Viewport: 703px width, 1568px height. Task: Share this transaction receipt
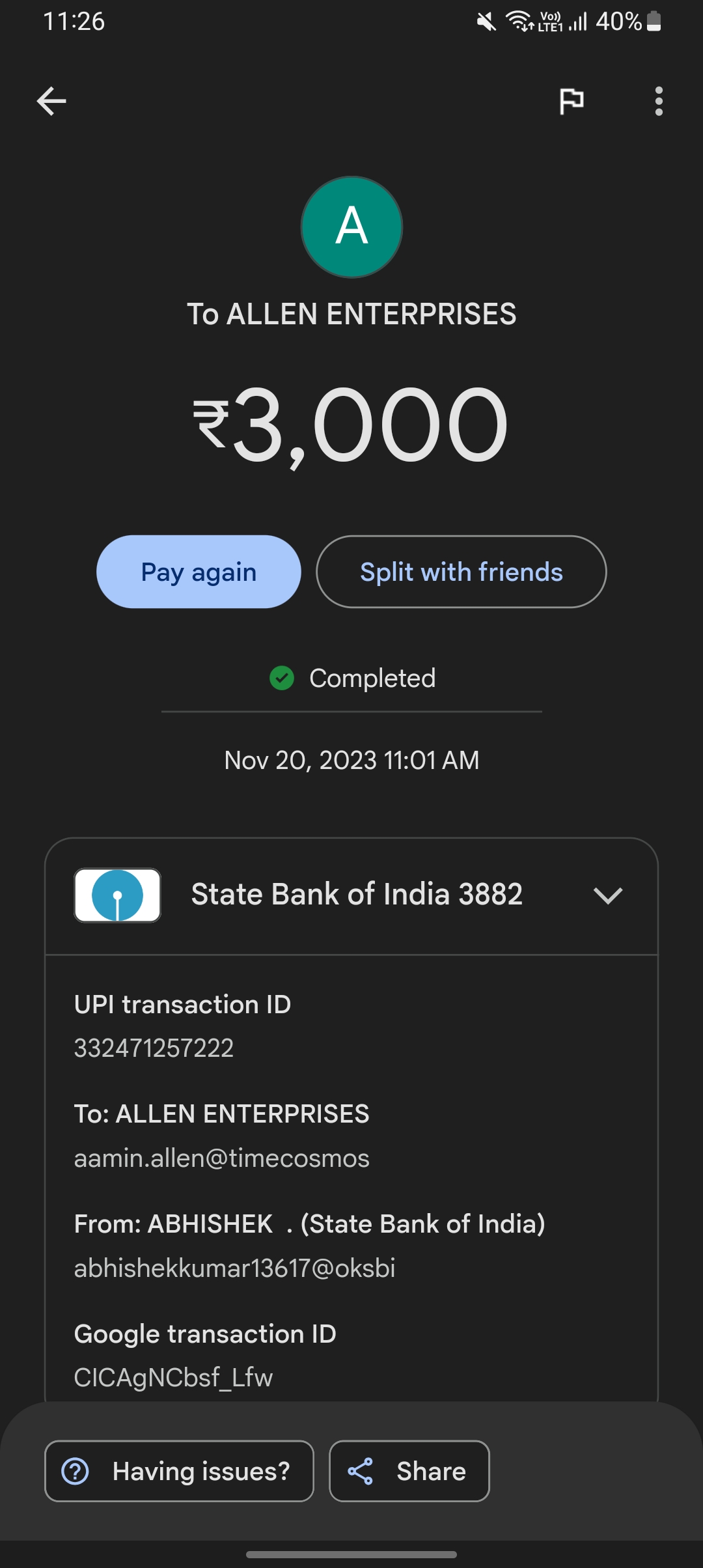[409, 1471]
